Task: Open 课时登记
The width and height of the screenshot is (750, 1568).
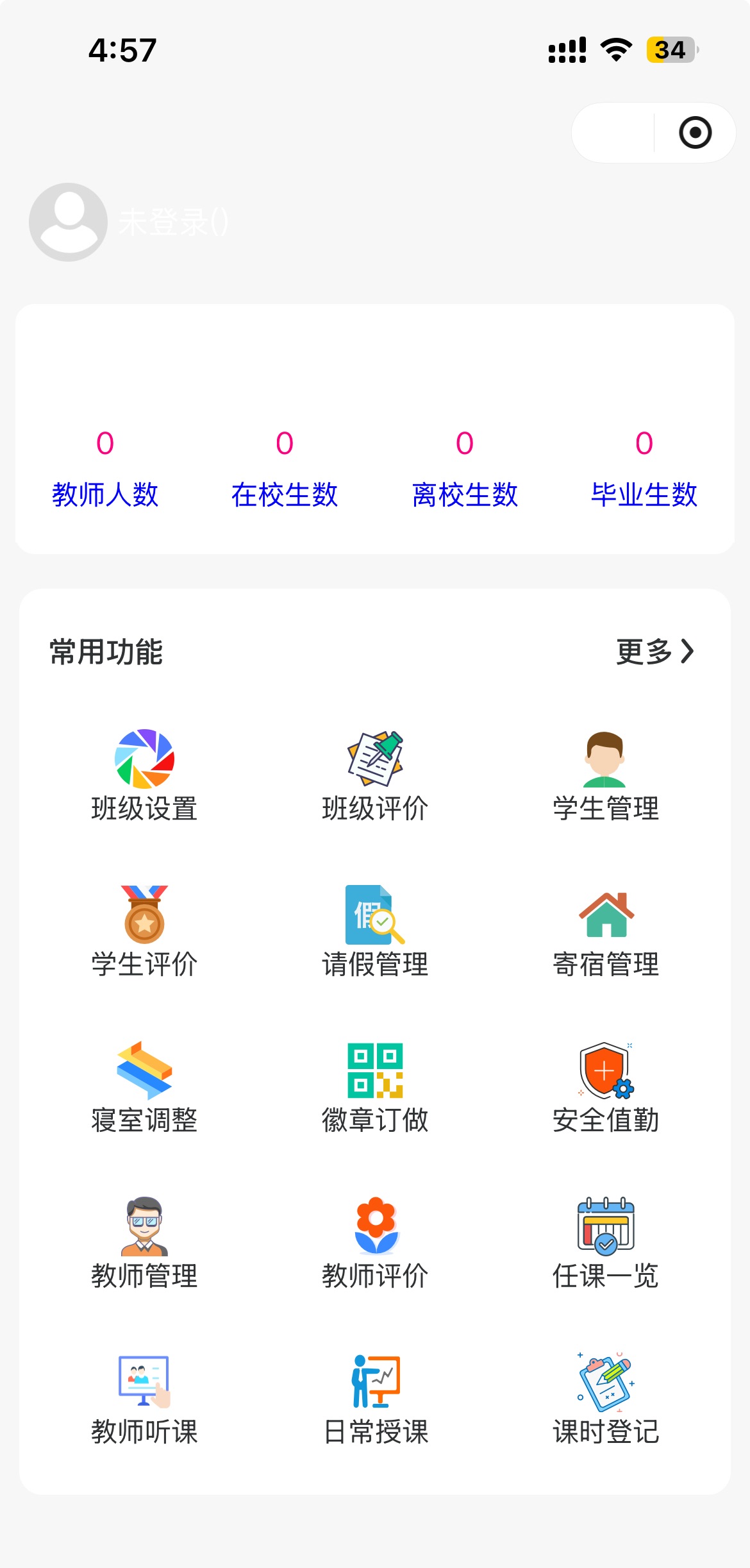Action: pos(606,1399)
